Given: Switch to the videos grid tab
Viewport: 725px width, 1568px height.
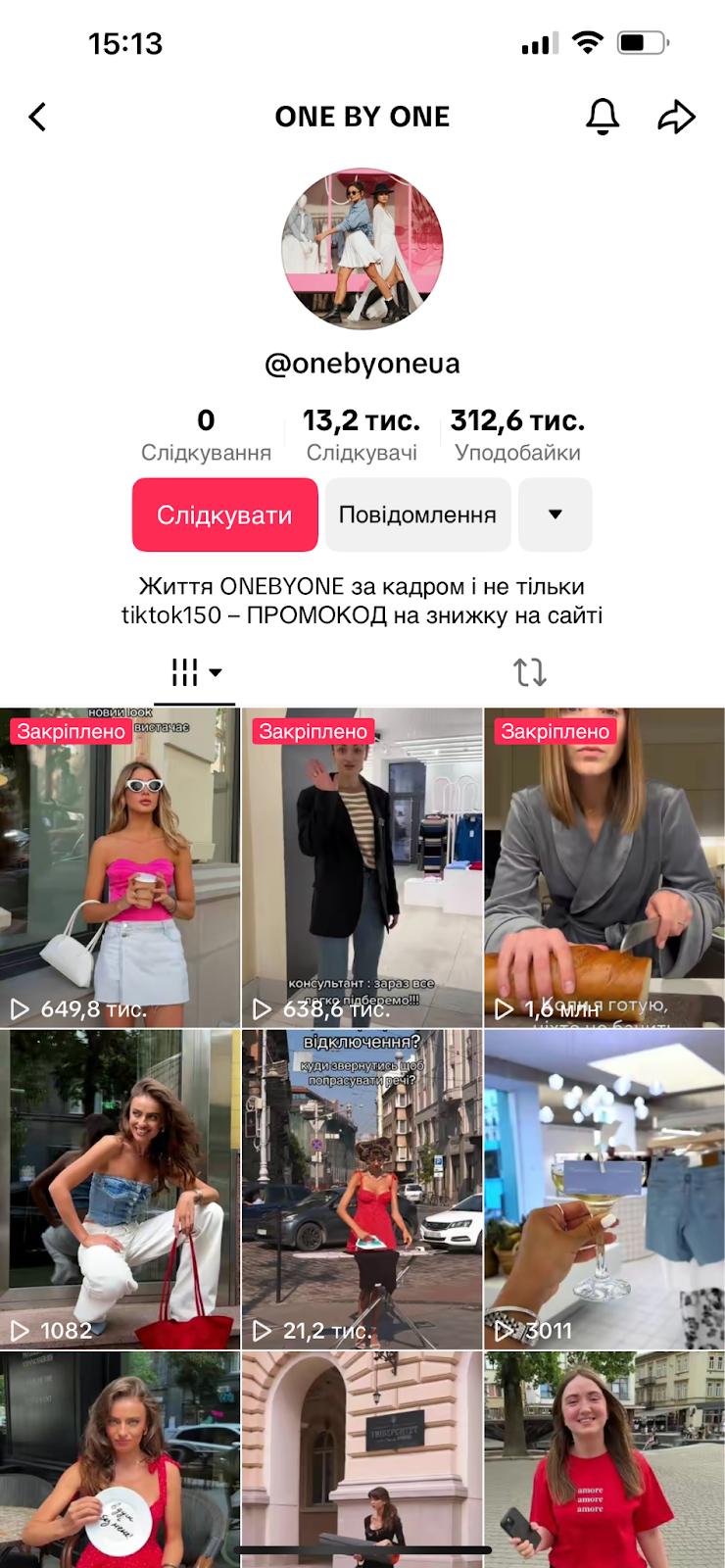Looking at the screenshot, I should (x=196, y=672).
